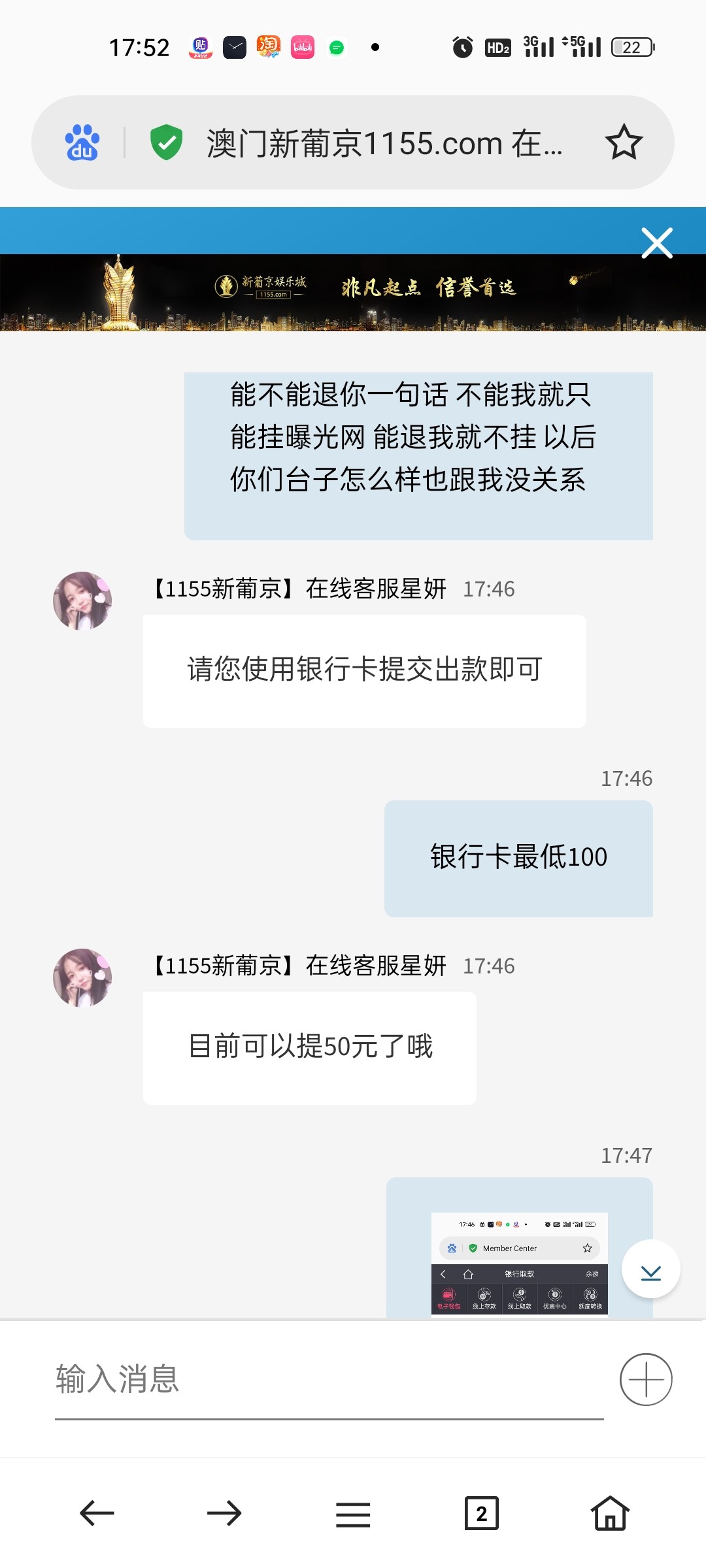Tap the green site security shield icon
706x1568 pixels.
[167, 142]
